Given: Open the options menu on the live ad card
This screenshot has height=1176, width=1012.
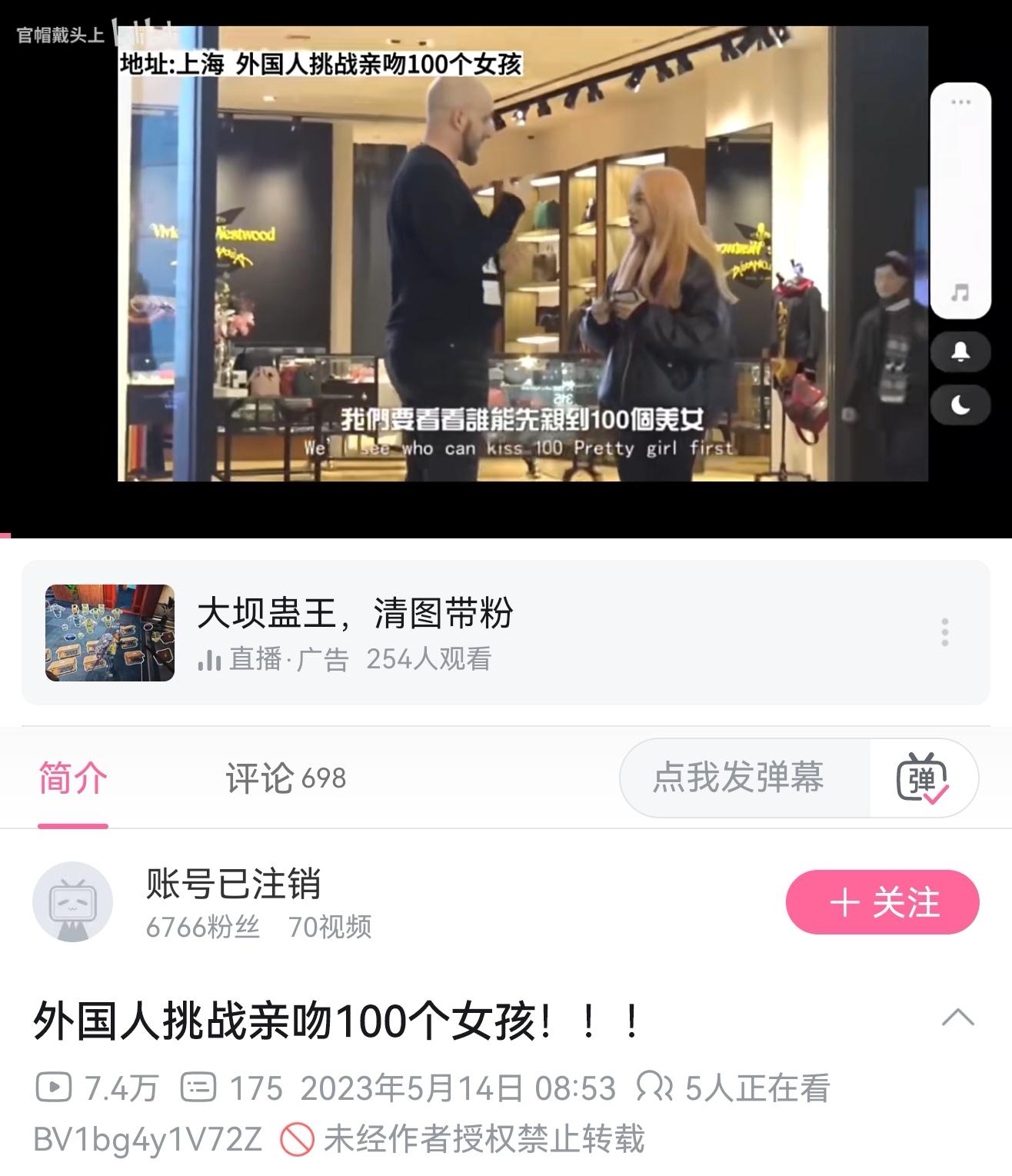Looking at the screenshot, I should click(944, 632).
